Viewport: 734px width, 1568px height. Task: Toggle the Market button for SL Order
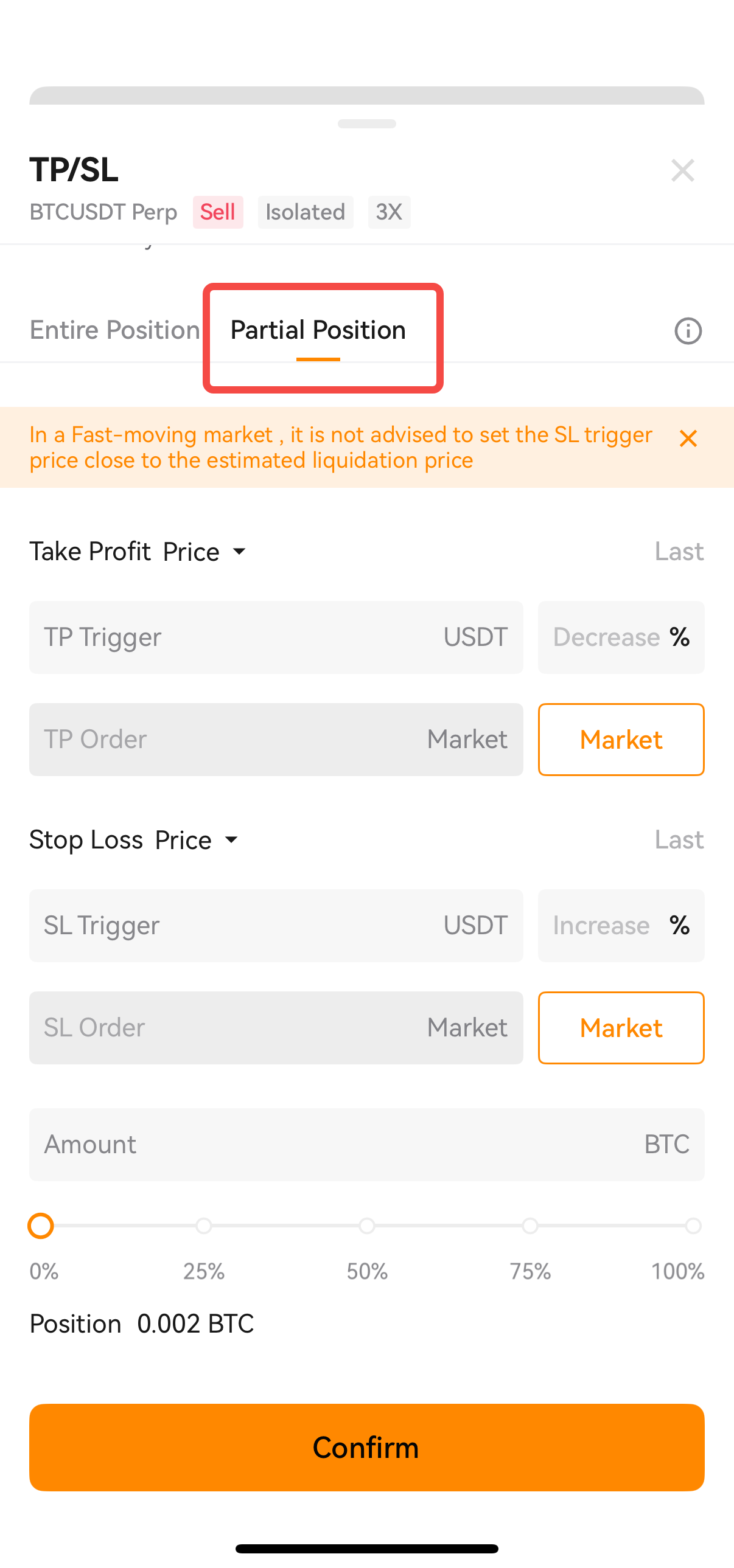621,1028
